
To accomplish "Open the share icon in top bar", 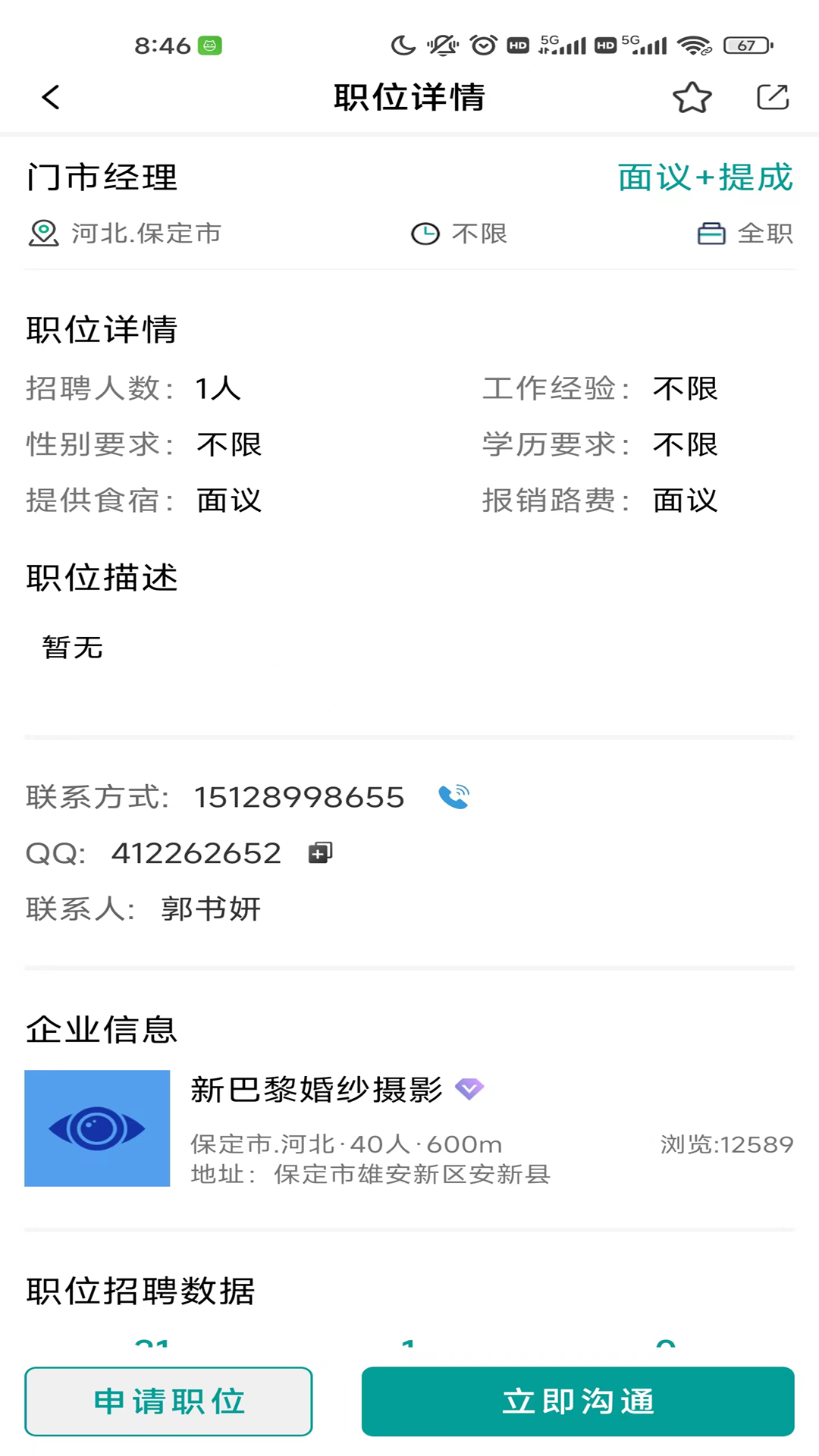I will click(x=771, y=97).
